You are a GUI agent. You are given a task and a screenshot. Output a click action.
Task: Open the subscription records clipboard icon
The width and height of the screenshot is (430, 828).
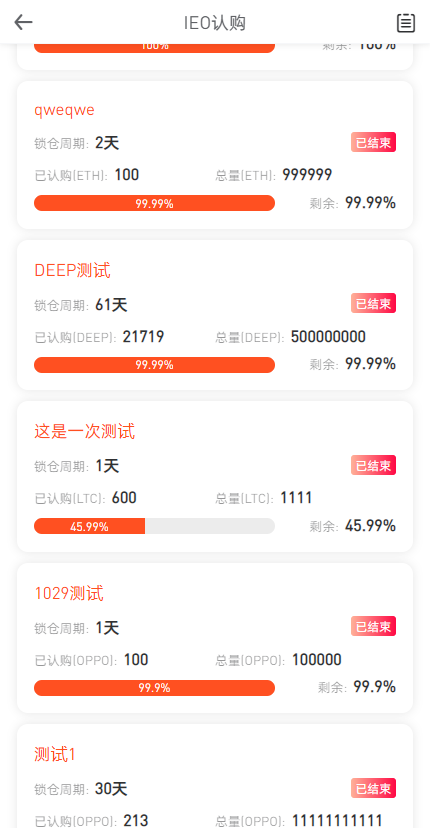point(406,23)
